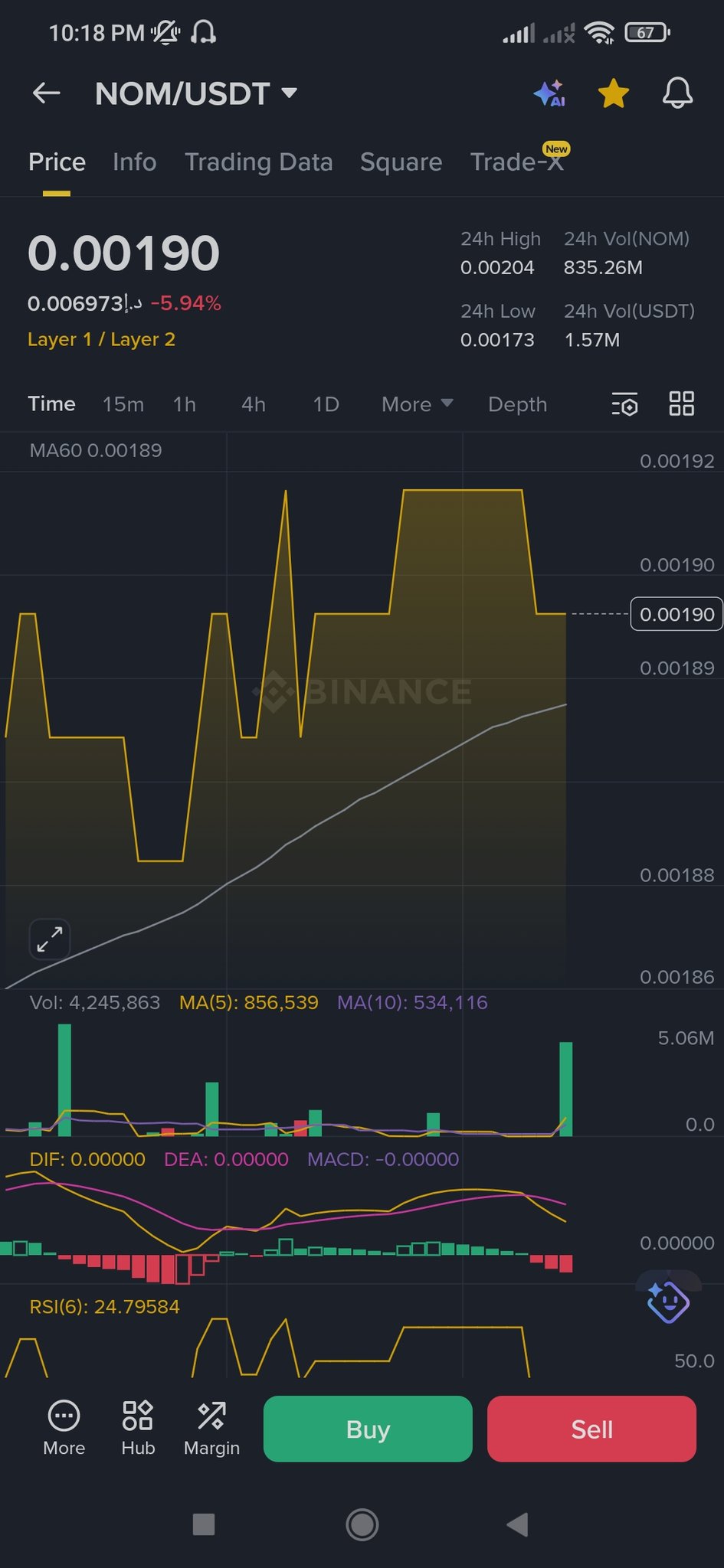
Task: Switch to the Depth chart view
Action: click(x=517, y=404)
